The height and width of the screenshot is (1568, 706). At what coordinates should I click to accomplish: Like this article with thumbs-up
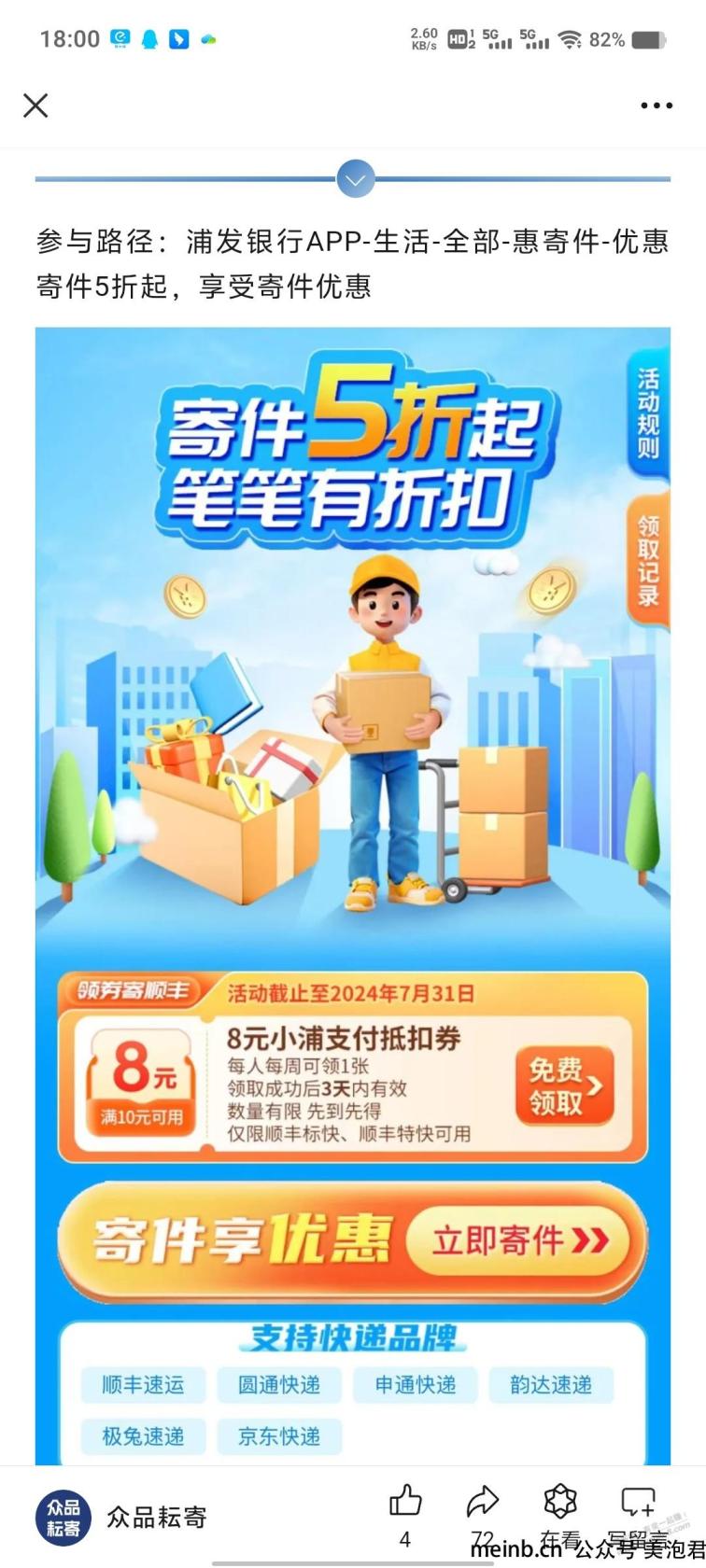pos(405,1503)
